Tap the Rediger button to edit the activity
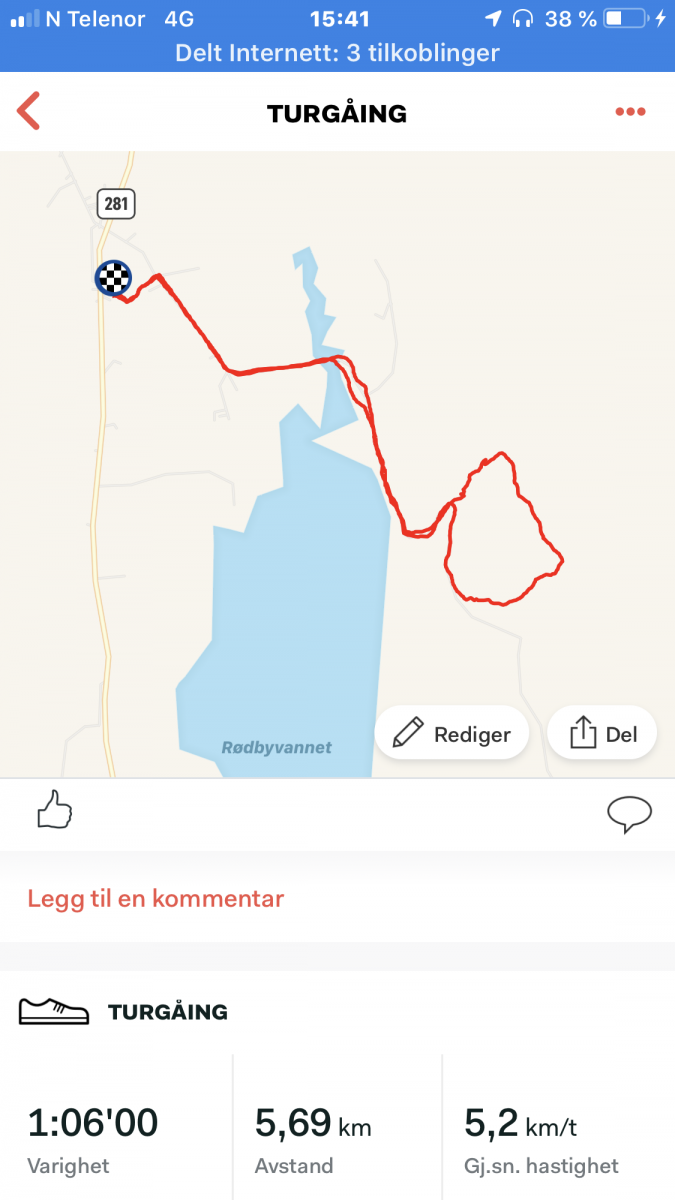 452,735
